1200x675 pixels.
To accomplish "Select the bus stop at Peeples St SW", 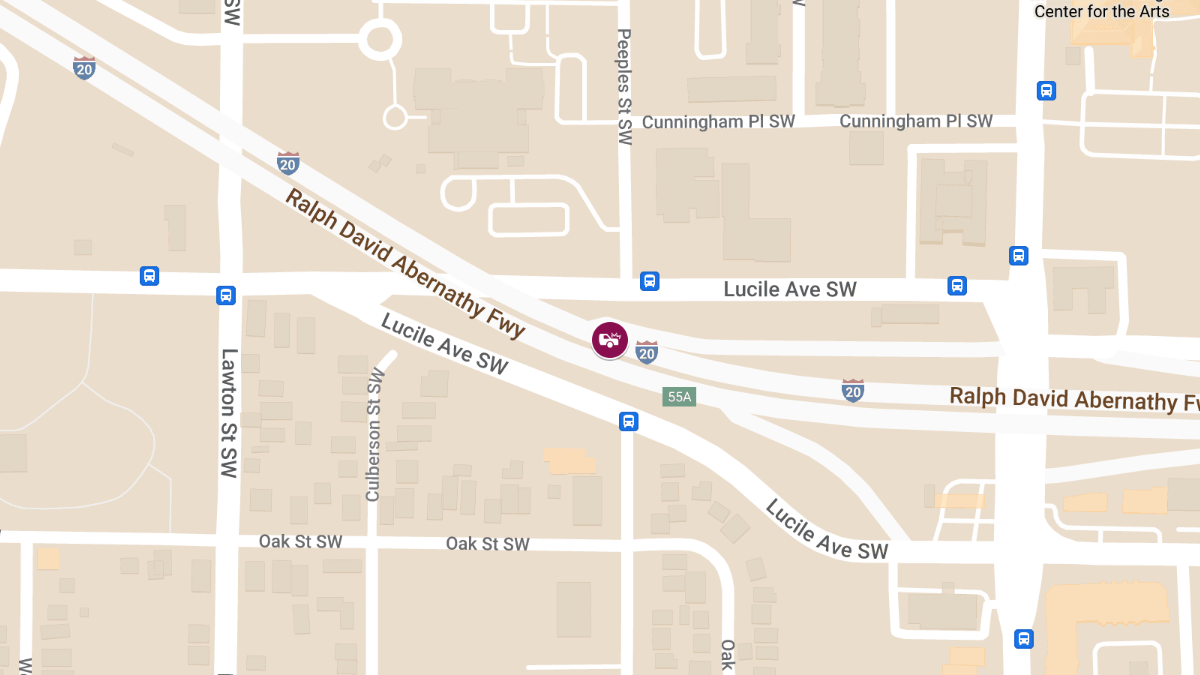I will [649, 282].
